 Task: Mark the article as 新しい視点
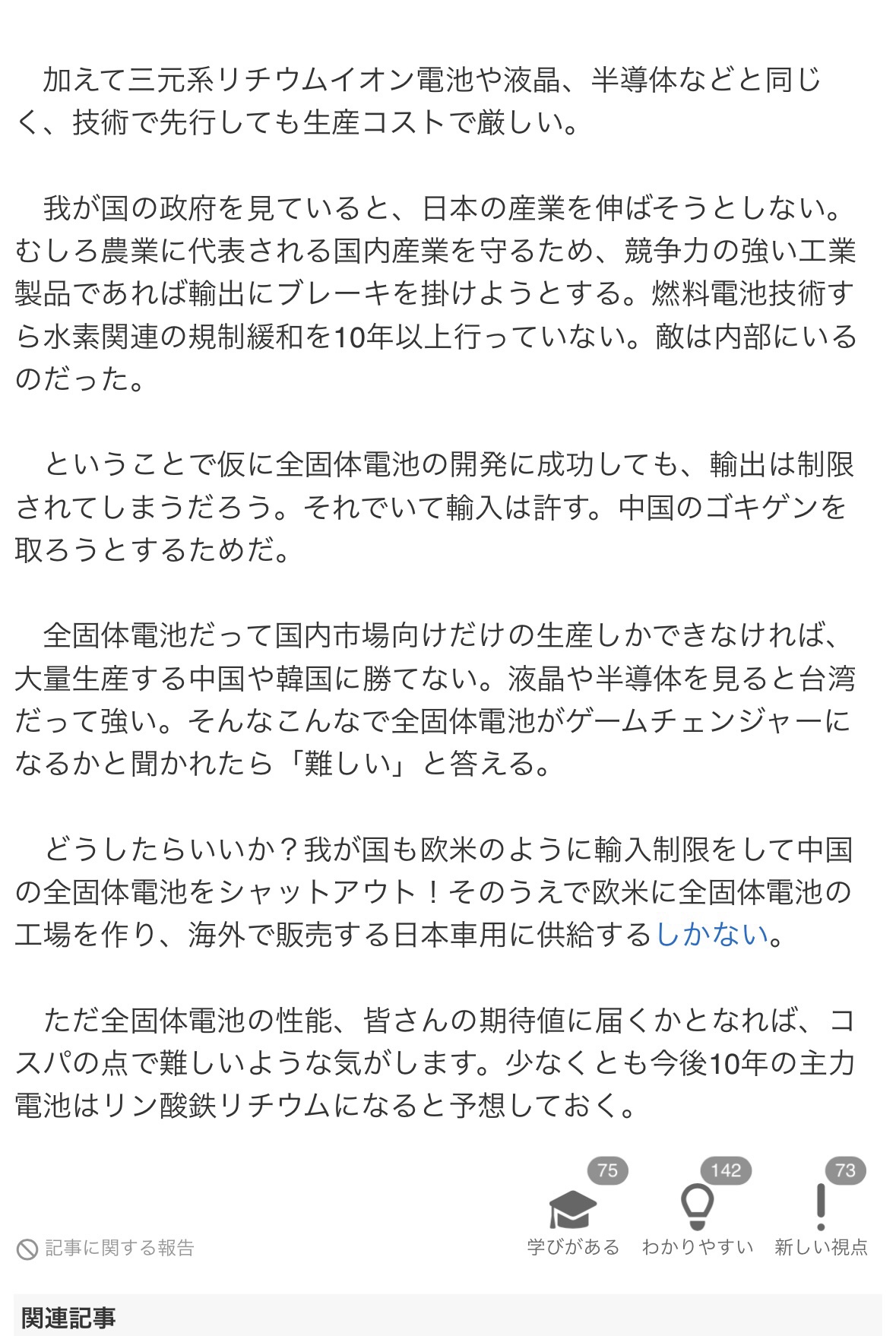[820, 1208]
